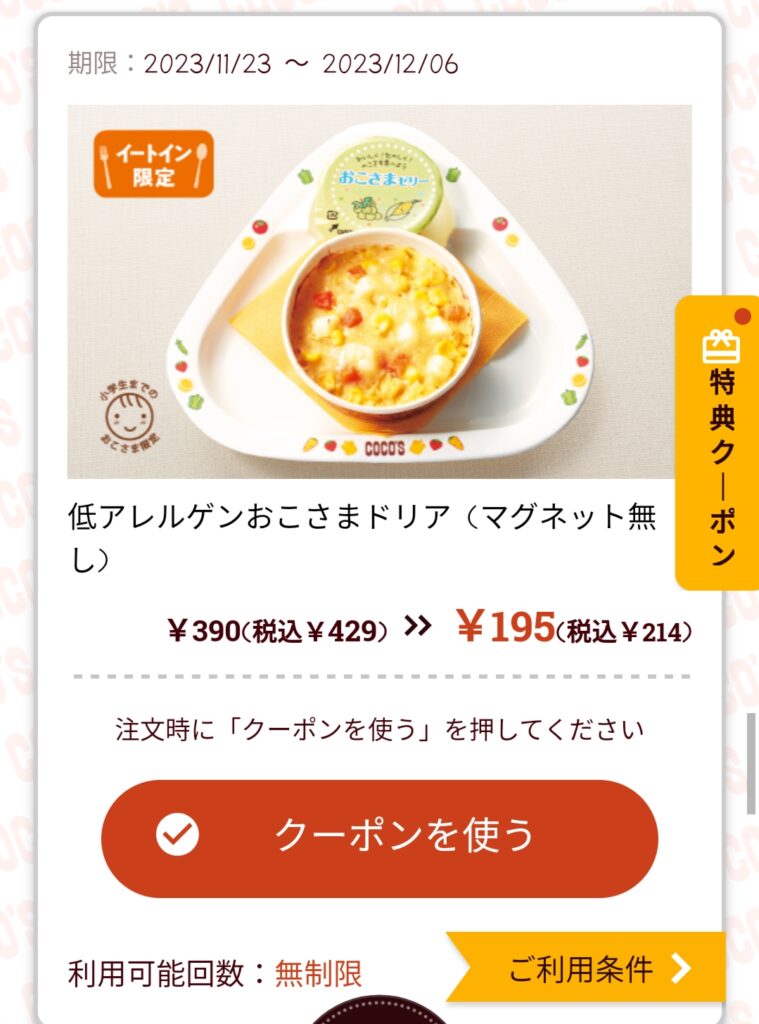Screen dimensions: 759x1024
Task: Tap the クーポンを使う button
Action: [379, 838]
